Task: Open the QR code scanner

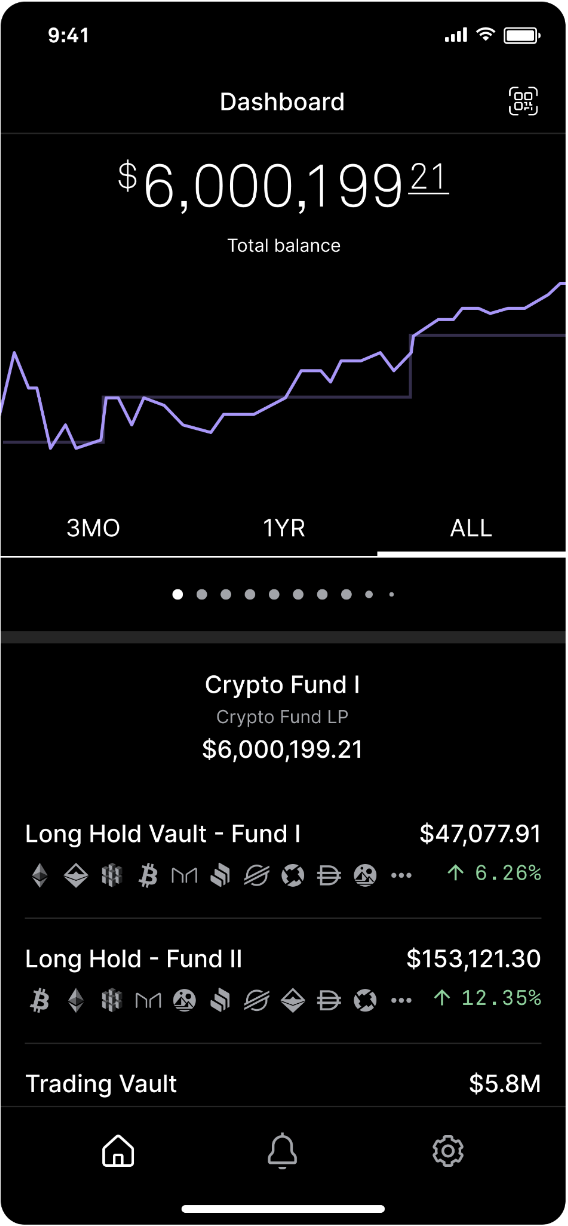Action: [x=524, y=101]
